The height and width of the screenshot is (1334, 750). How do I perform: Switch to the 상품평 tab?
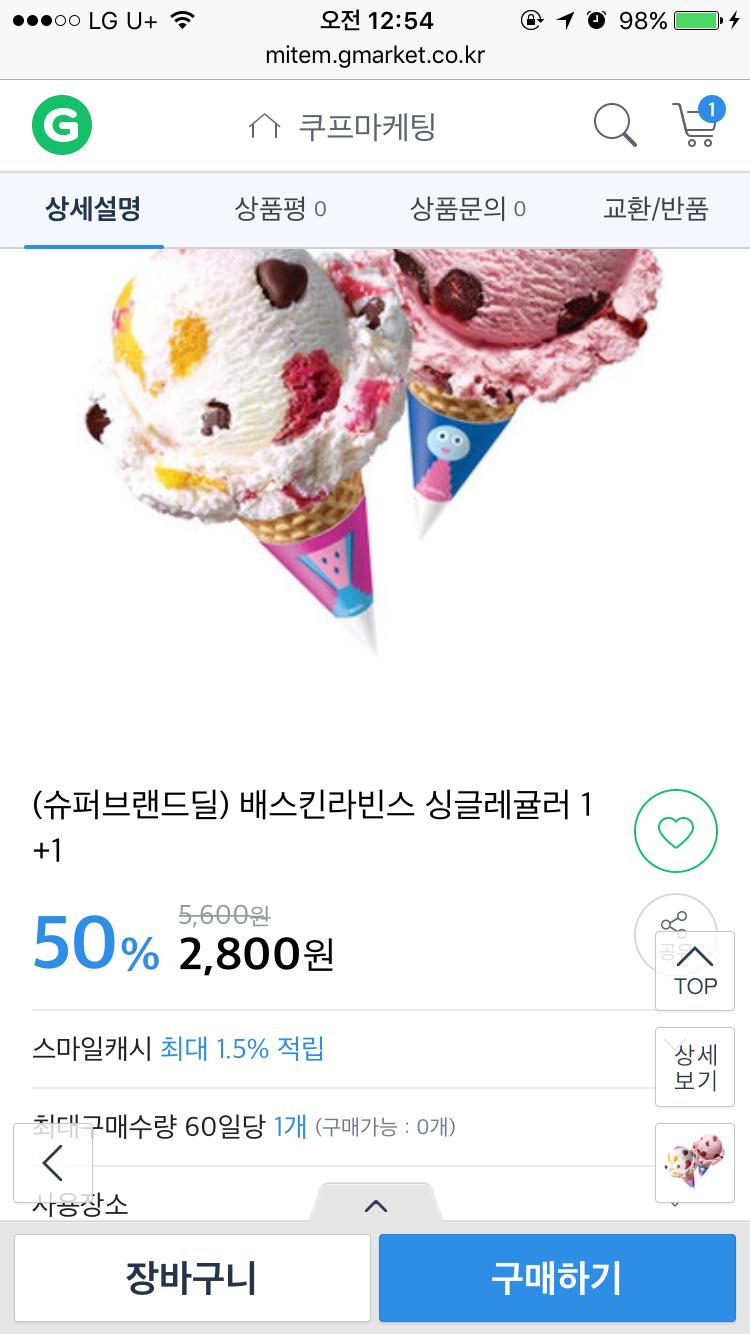pyautogui.click(x=280, y=209)
